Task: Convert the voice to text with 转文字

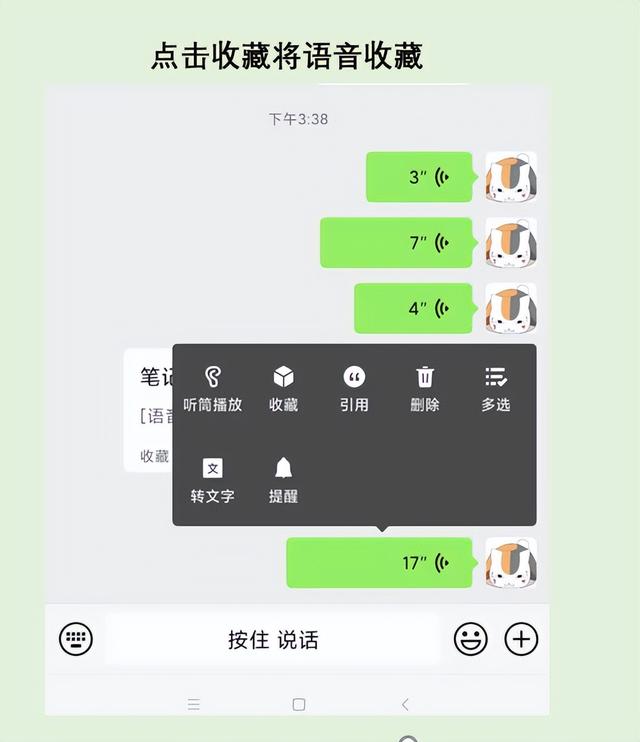Action: pos(212,479)
